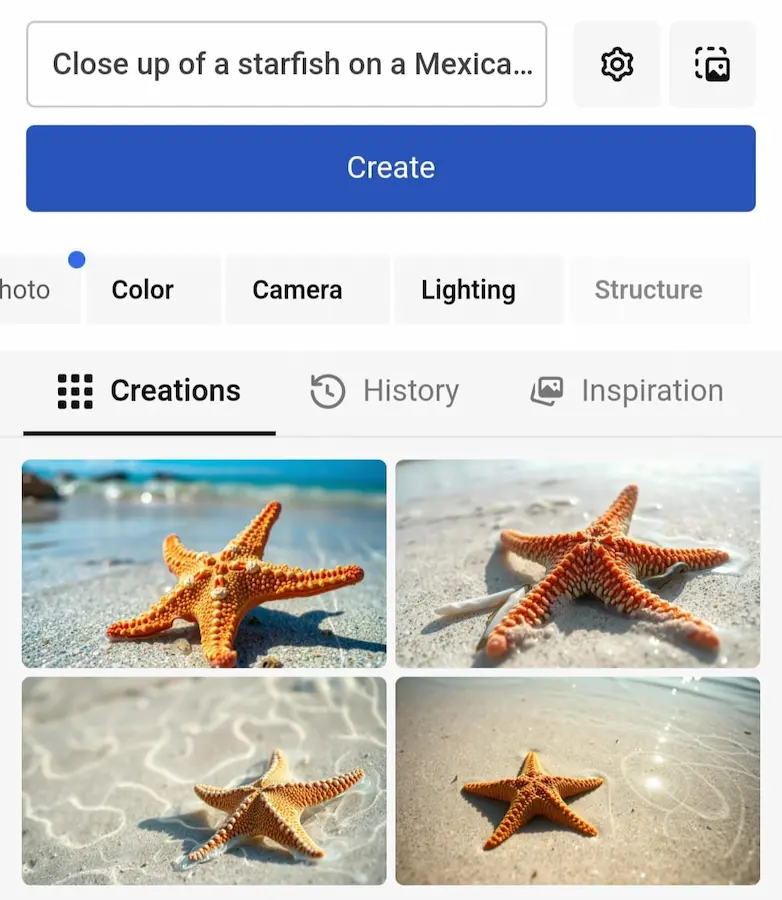Open the pale starfish image in rippled water
Image resolution: width=782 pixels, height=900 pixels.
pos(204,781)
